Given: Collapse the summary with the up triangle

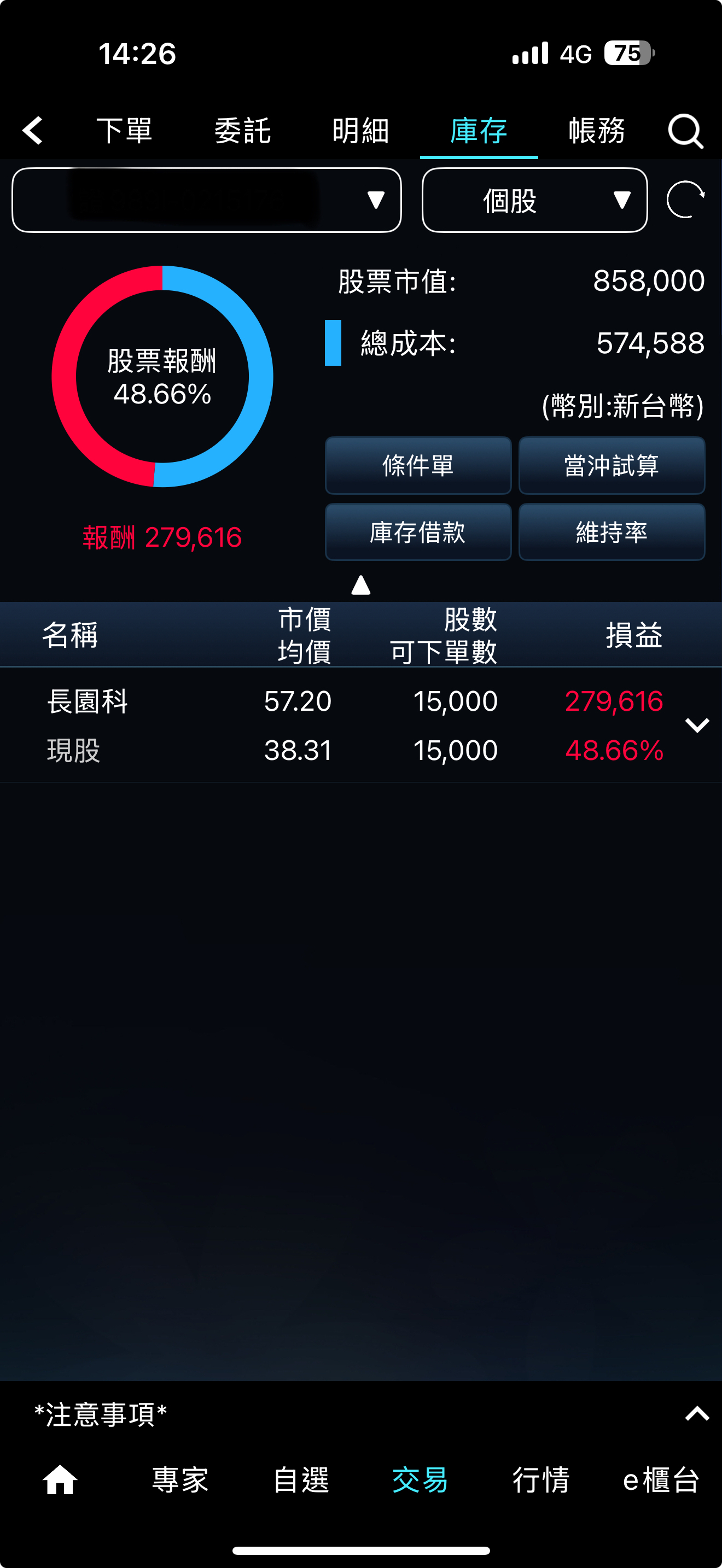Looking at the screenshot, I should click(x=361, y=585).
